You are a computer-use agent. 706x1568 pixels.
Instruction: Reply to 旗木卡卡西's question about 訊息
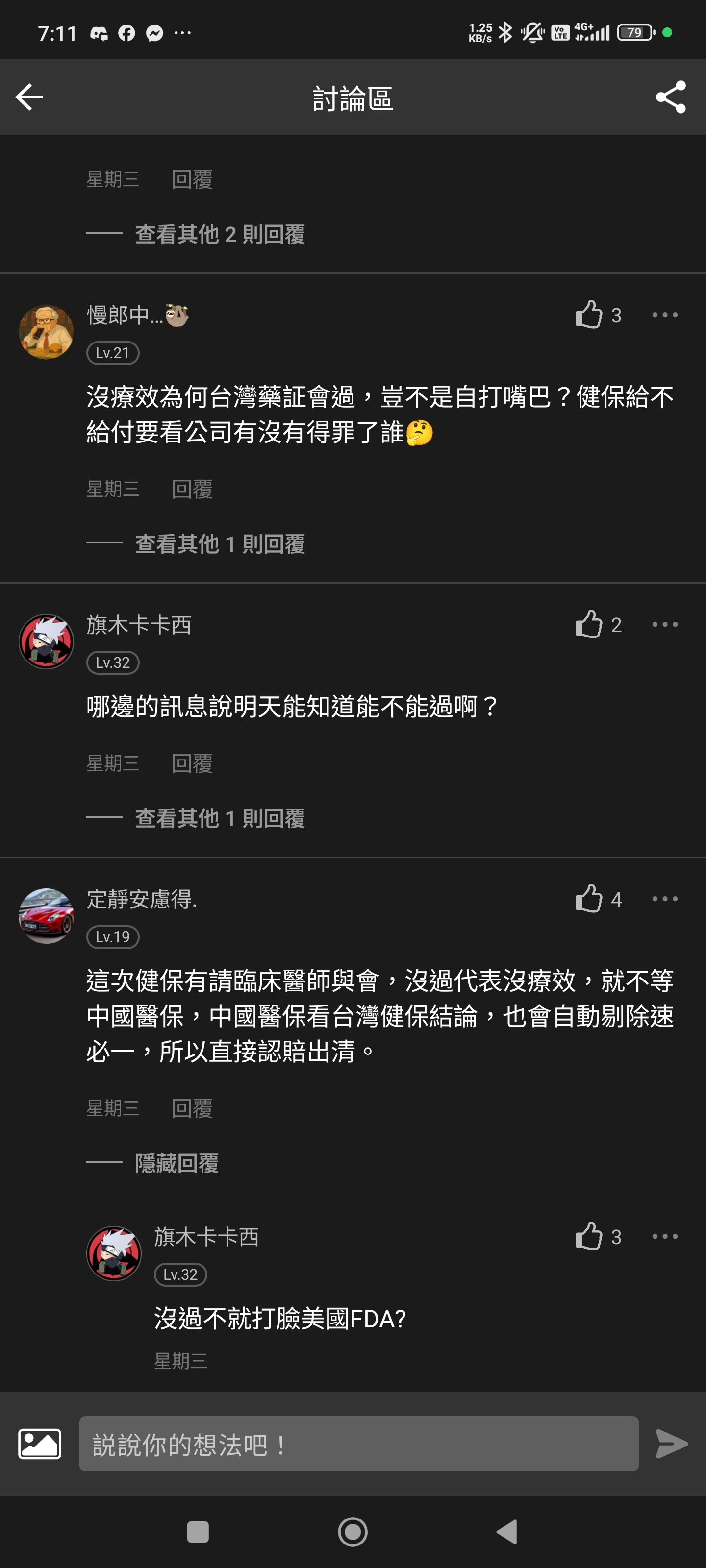192,763
